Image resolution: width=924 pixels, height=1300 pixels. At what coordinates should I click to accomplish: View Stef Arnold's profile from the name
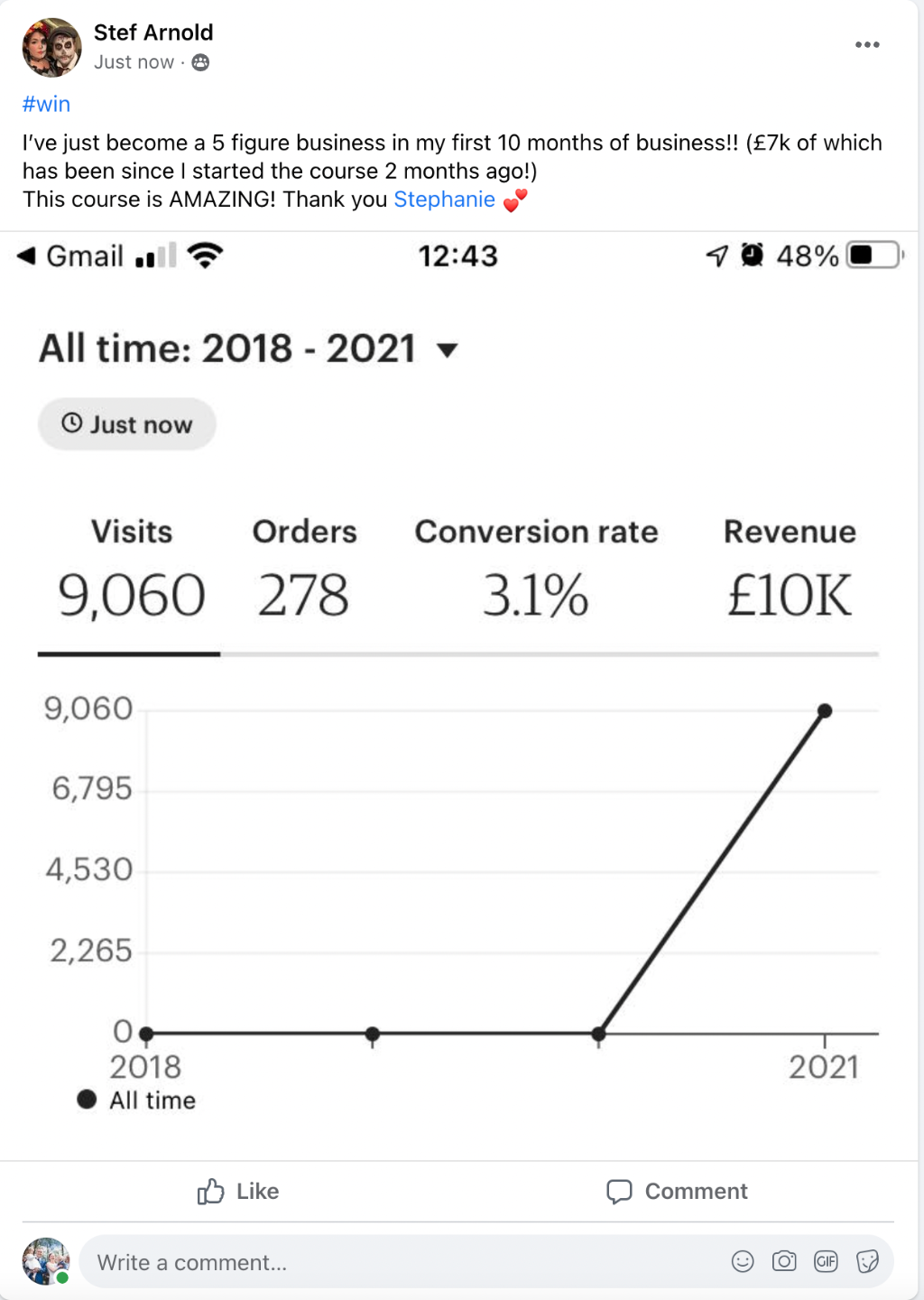[153, 32]
